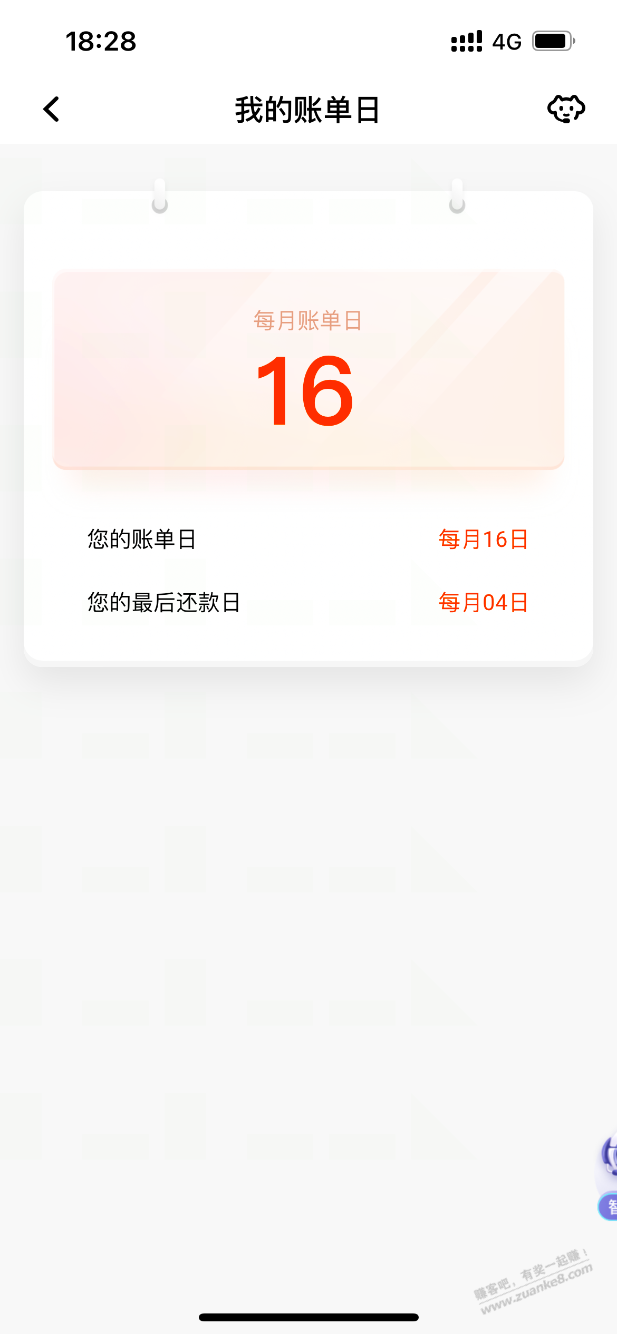Open the customer service mascot icon
617x1334 pixels.
coord(566,109)
